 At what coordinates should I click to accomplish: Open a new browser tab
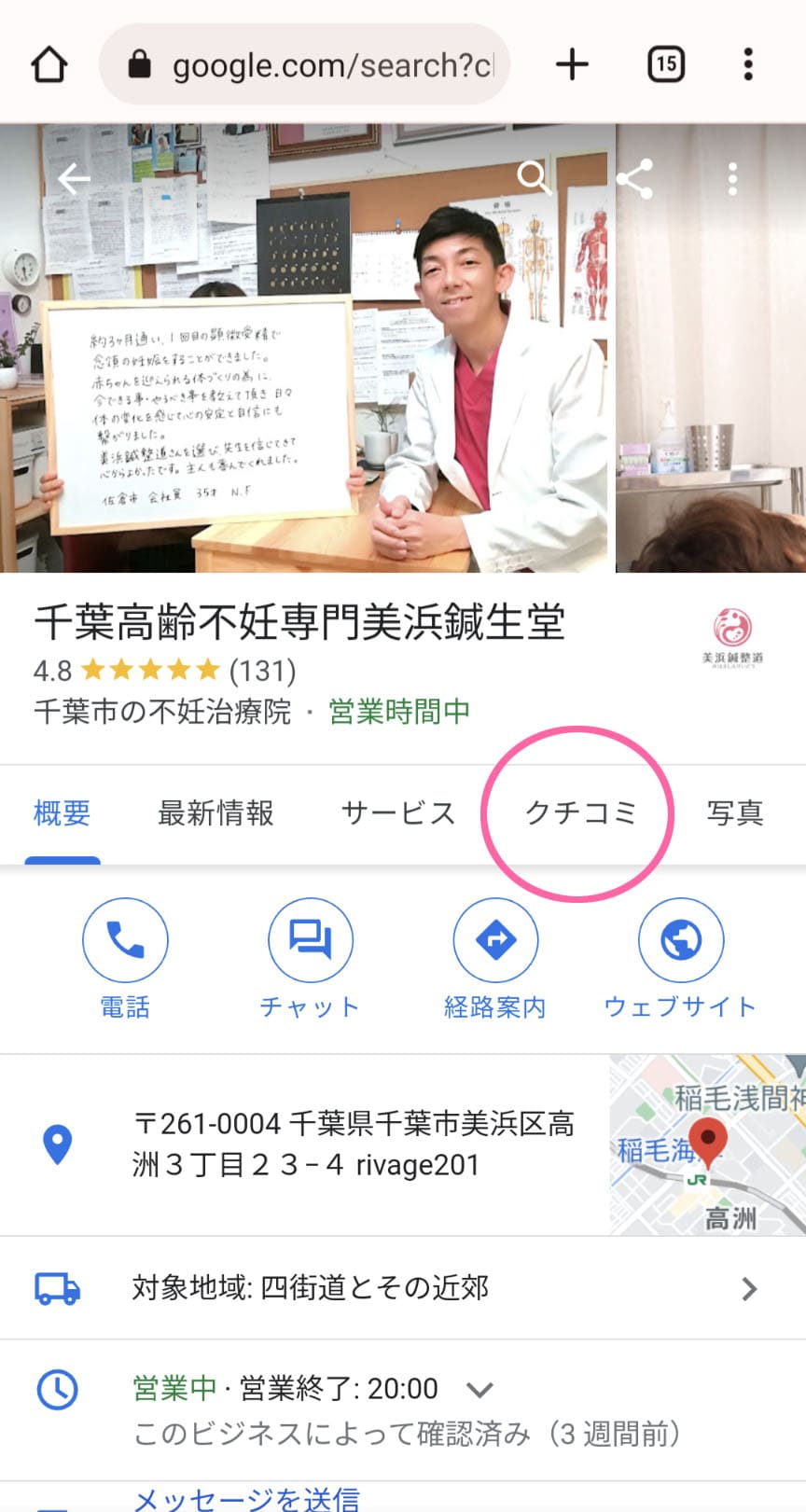[572, 64]
